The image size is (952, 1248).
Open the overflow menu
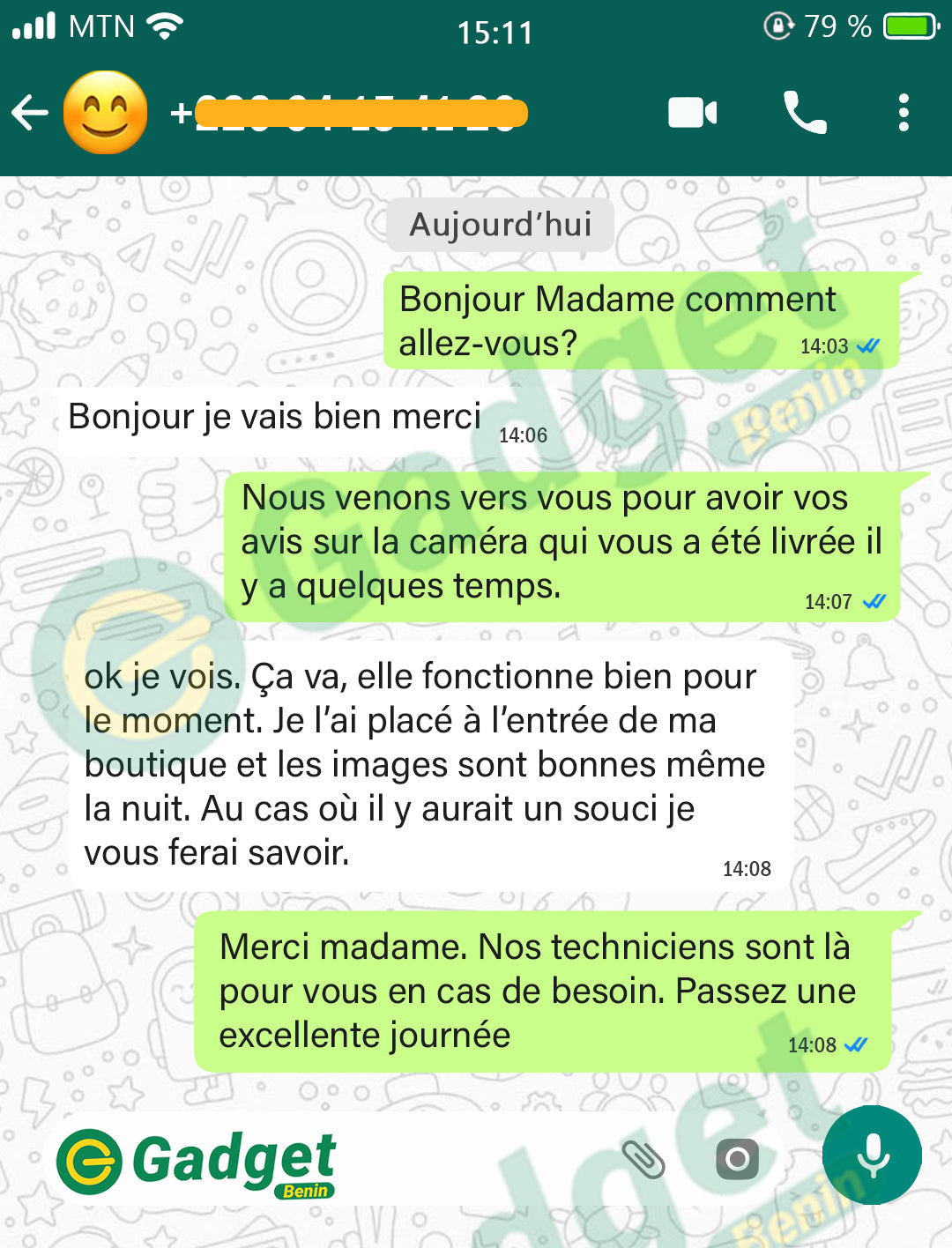pyautogui.click(x=904, y=113)
